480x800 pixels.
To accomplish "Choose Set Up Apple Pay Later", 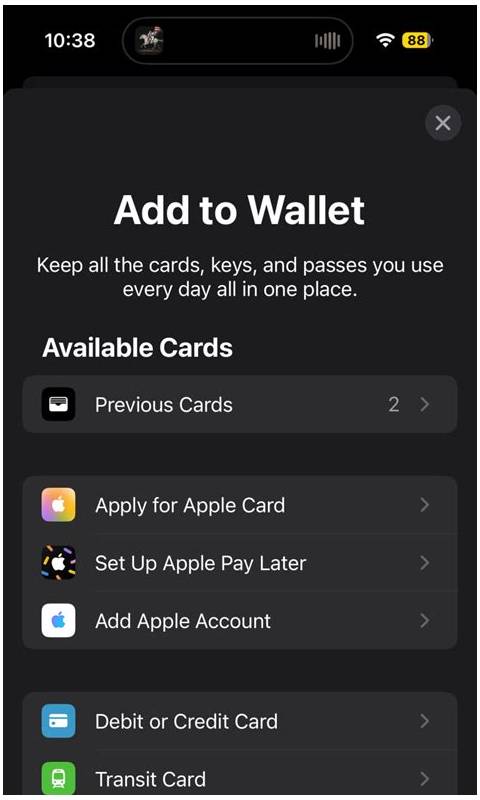I will coord(240,563).
